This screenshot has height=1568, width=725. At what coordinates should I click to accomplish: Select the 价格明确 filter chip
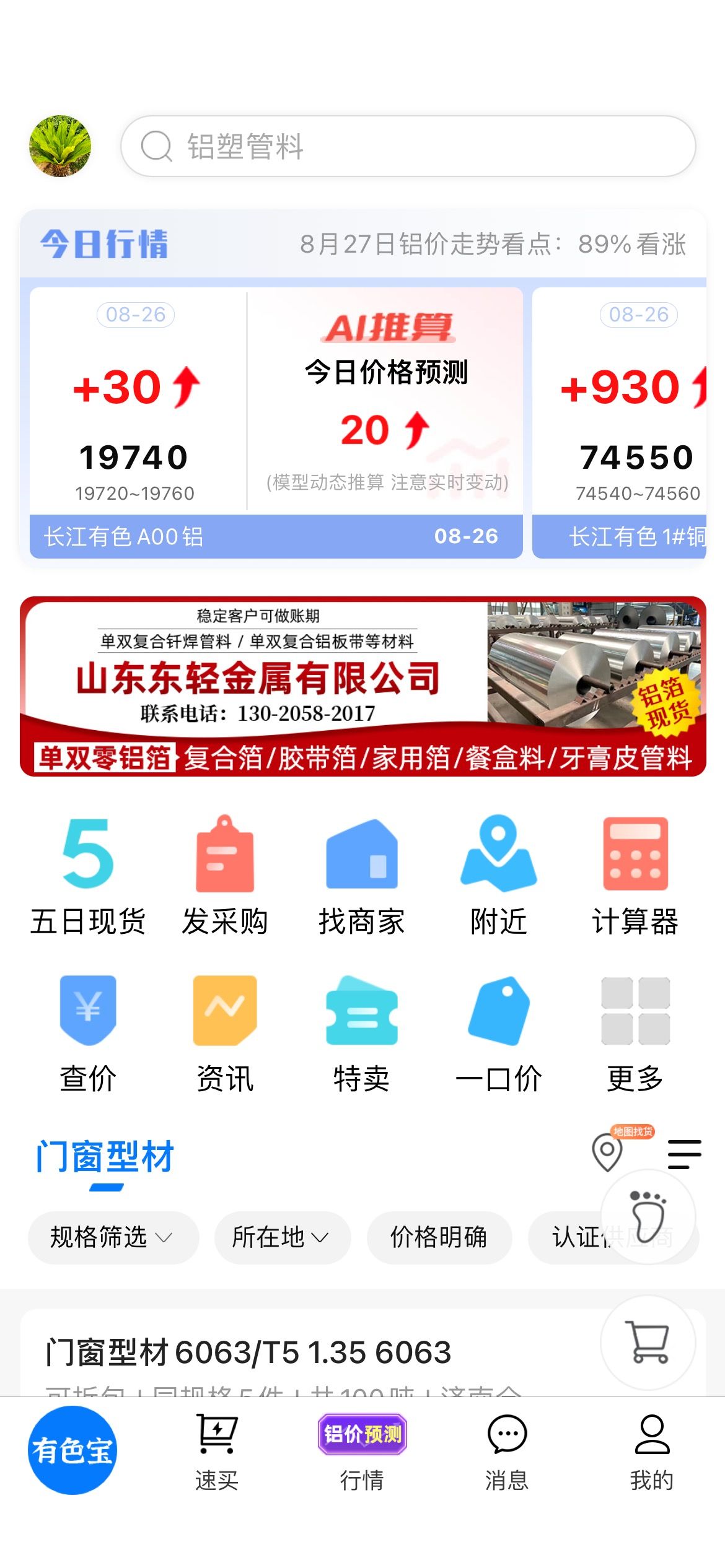pos(439,1237)
